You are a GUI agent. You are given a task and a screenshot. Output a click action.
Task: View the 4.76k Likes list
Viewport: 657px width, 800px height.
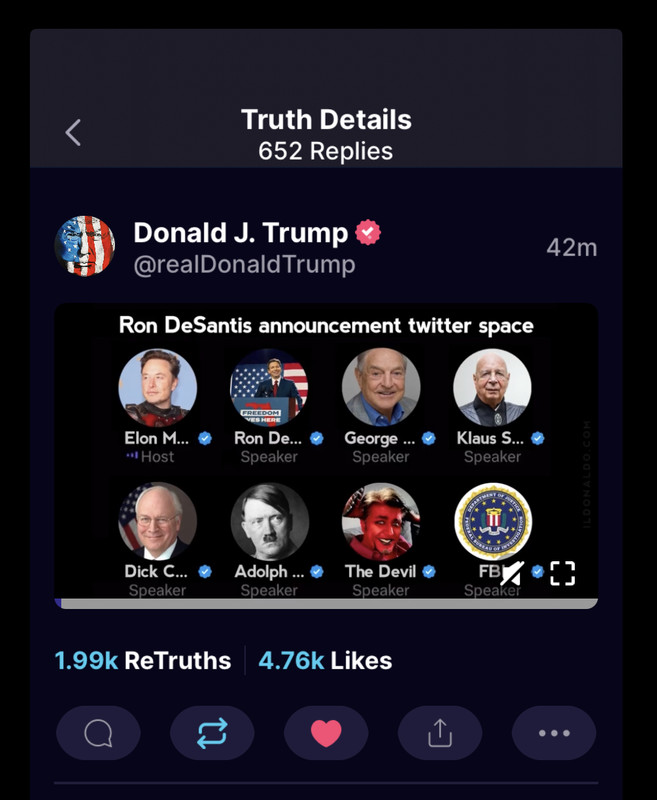tap(325, 661)
